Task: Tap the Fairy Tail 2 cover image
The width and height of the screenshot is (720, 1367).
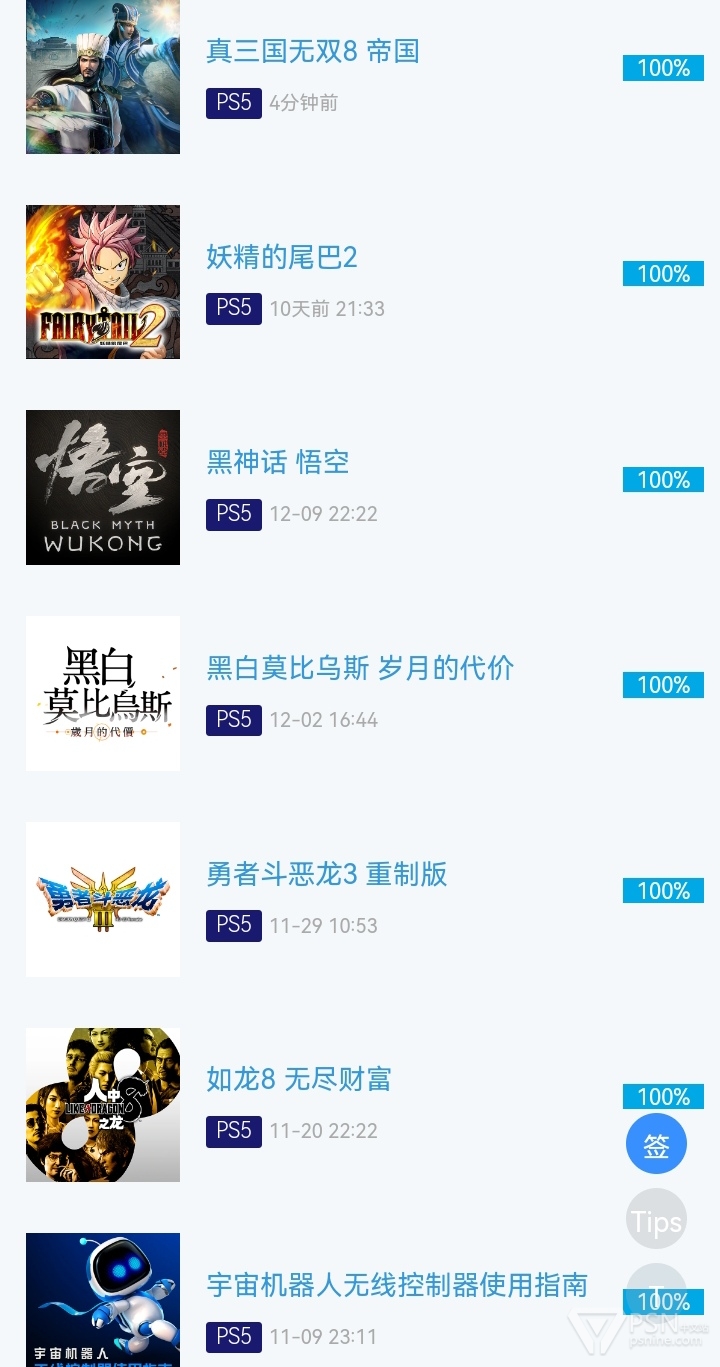Action: (103, 282)
